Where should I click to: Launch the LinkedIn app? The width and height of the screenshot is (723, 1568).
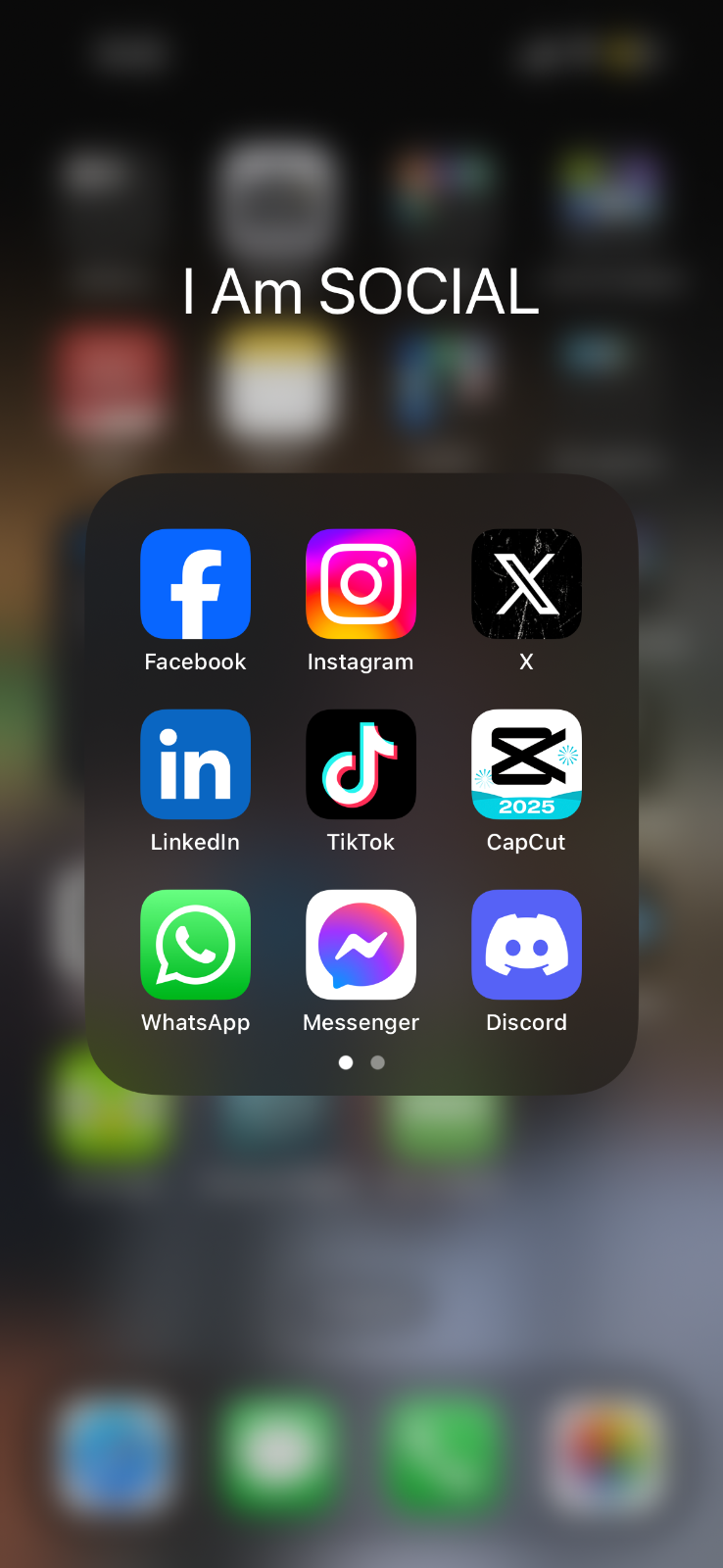pos(195,764)
